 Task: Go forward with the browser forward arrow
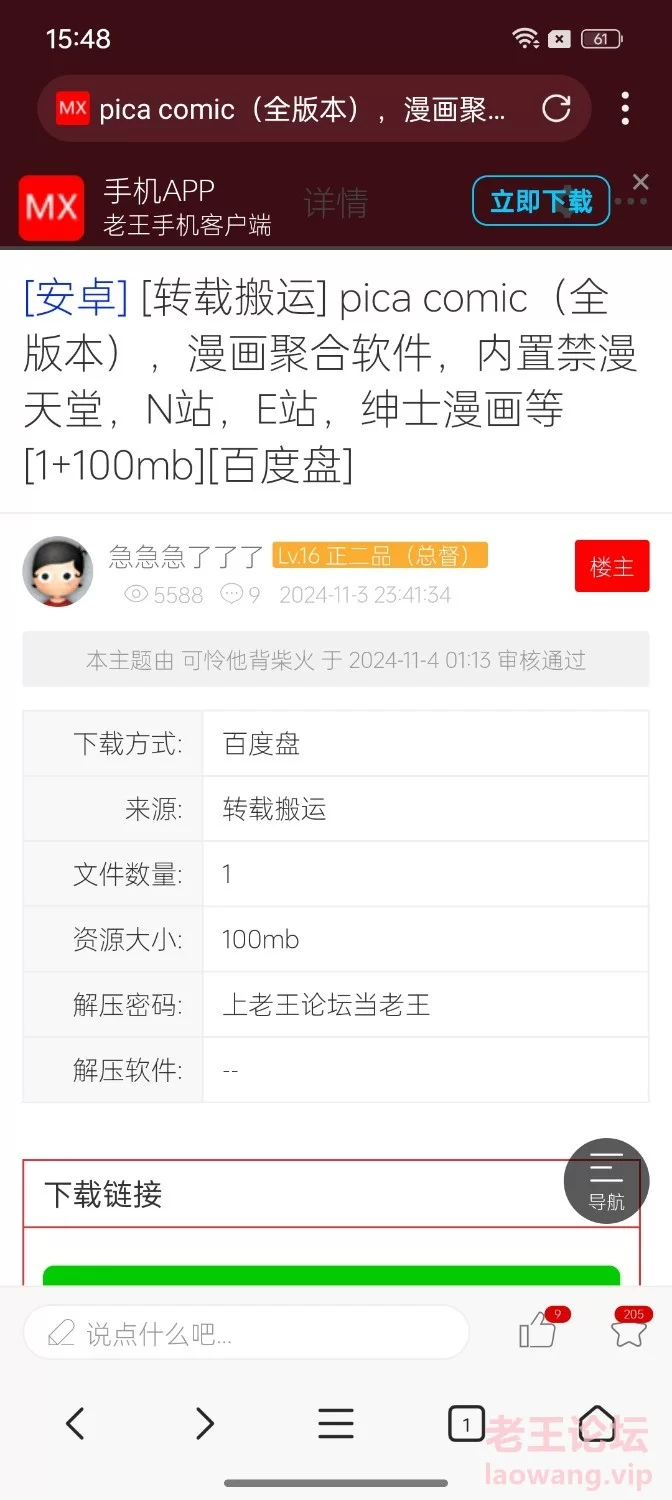pyautogui.click(x=205, y=1423)
